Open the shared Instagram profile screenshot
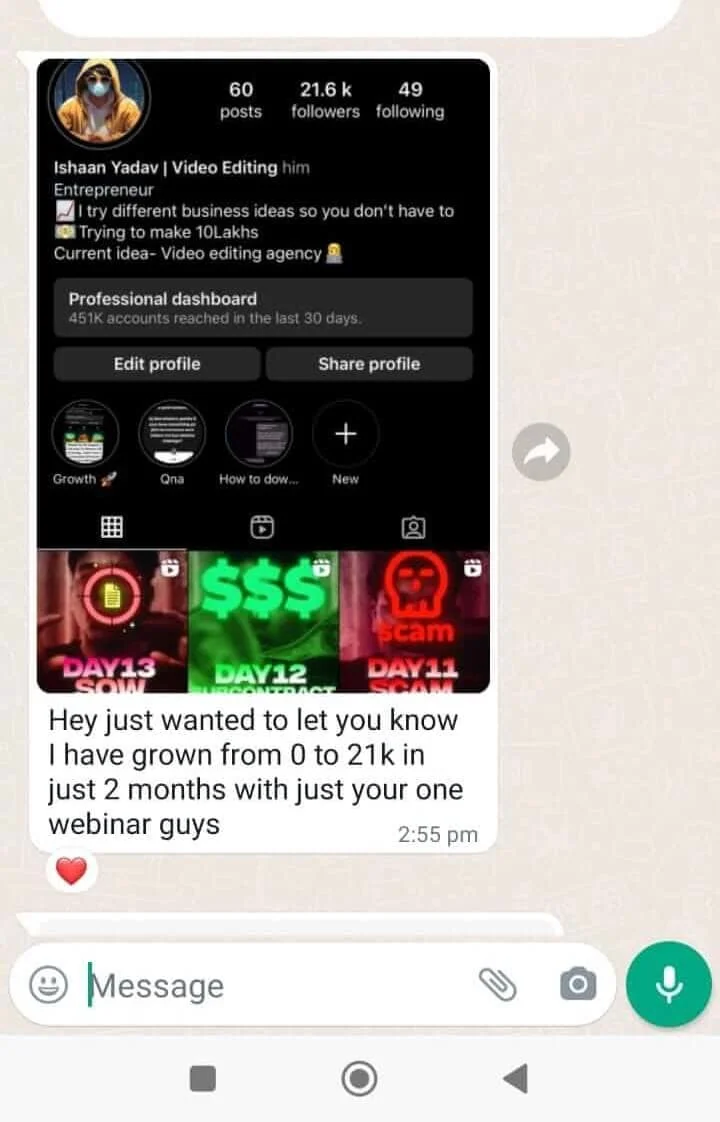 (x=263, y=375)
